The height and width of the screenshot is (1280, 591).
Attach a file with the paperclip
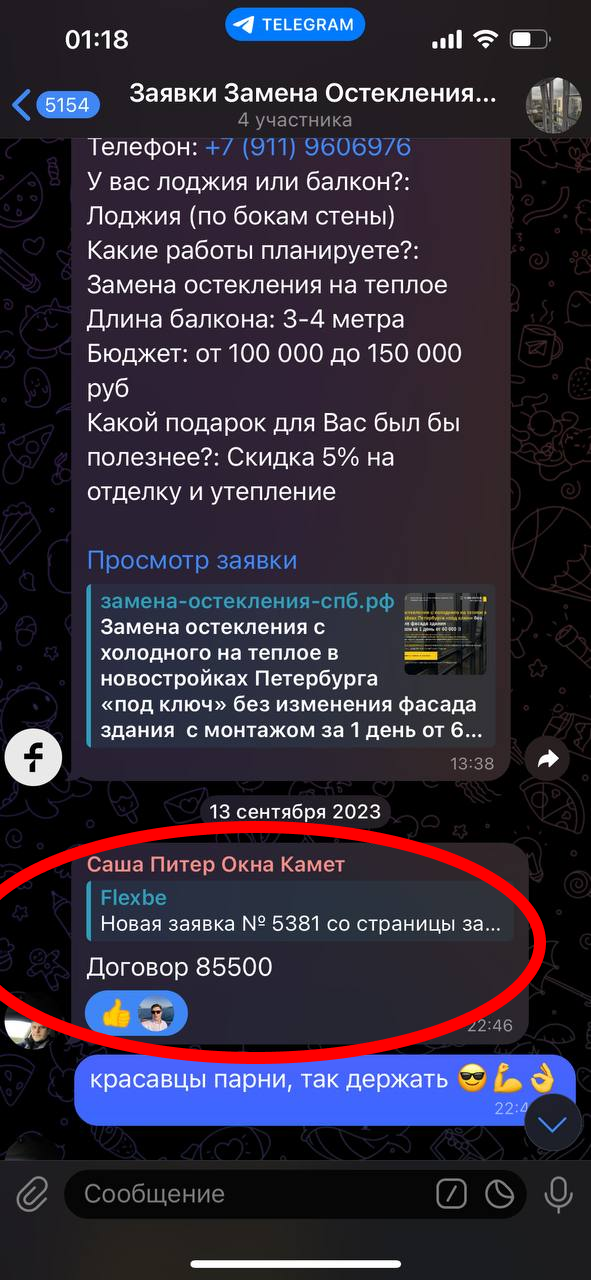point(33,1193)
